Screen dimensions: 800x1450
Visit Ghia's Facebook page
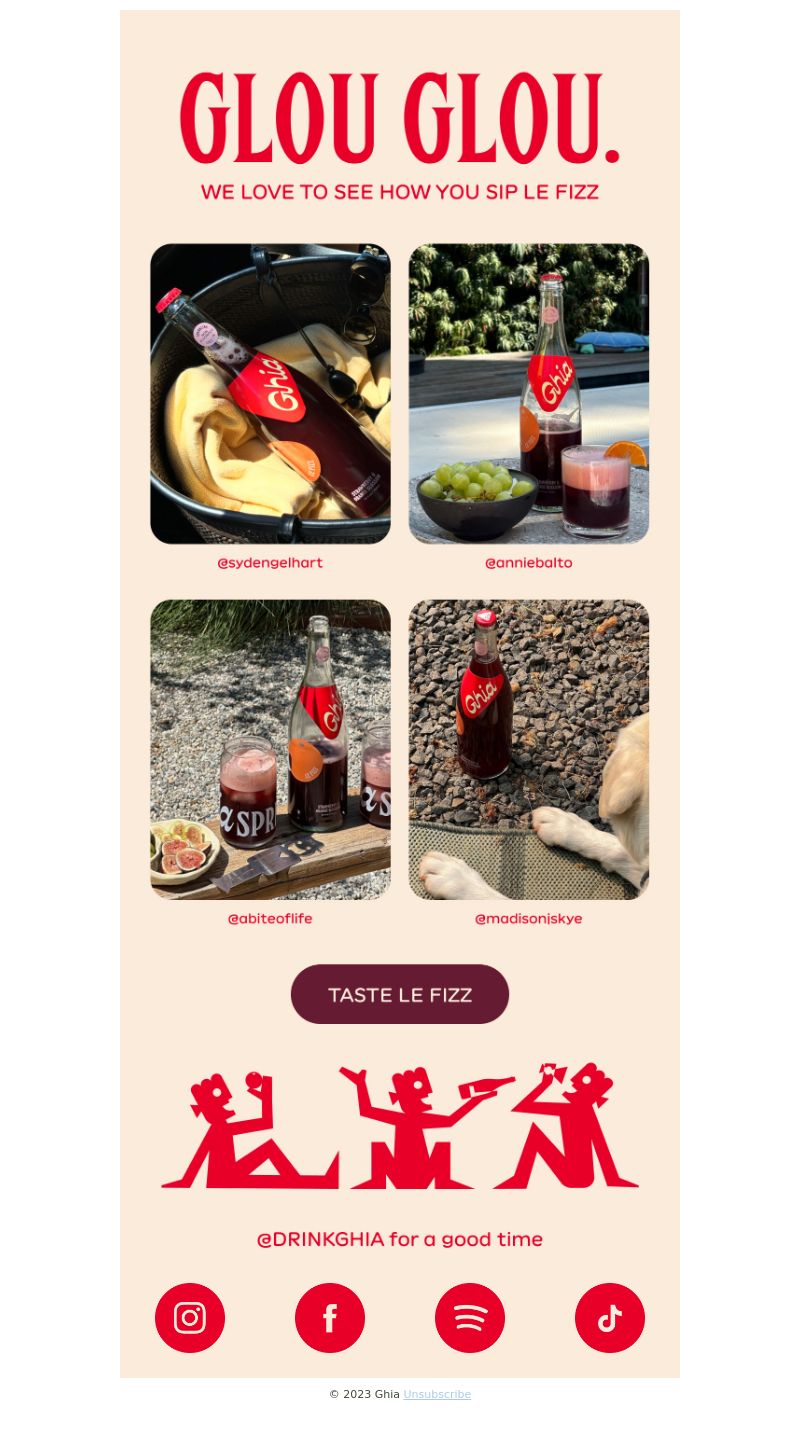click(330, 1318)
